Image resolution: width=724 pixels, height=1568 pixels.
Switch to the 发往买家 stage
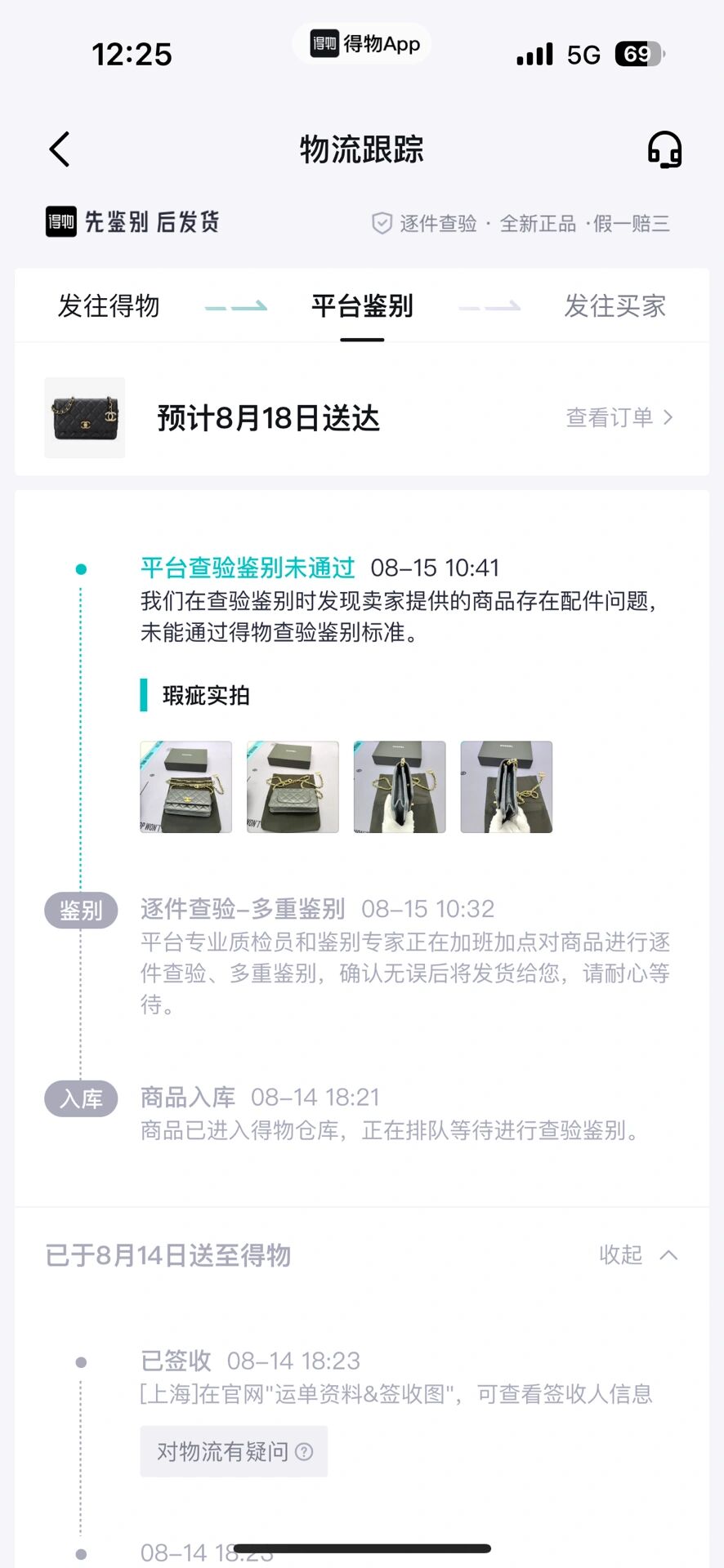point(615,306)
